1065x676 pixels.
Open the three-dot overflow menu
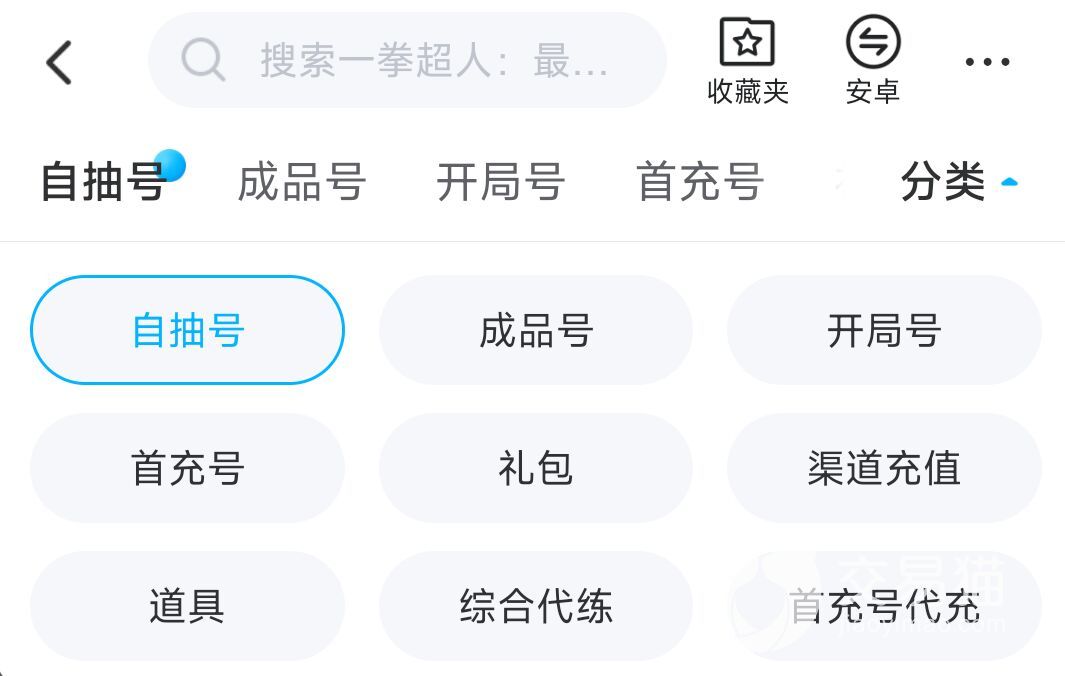tap(987, 62)
